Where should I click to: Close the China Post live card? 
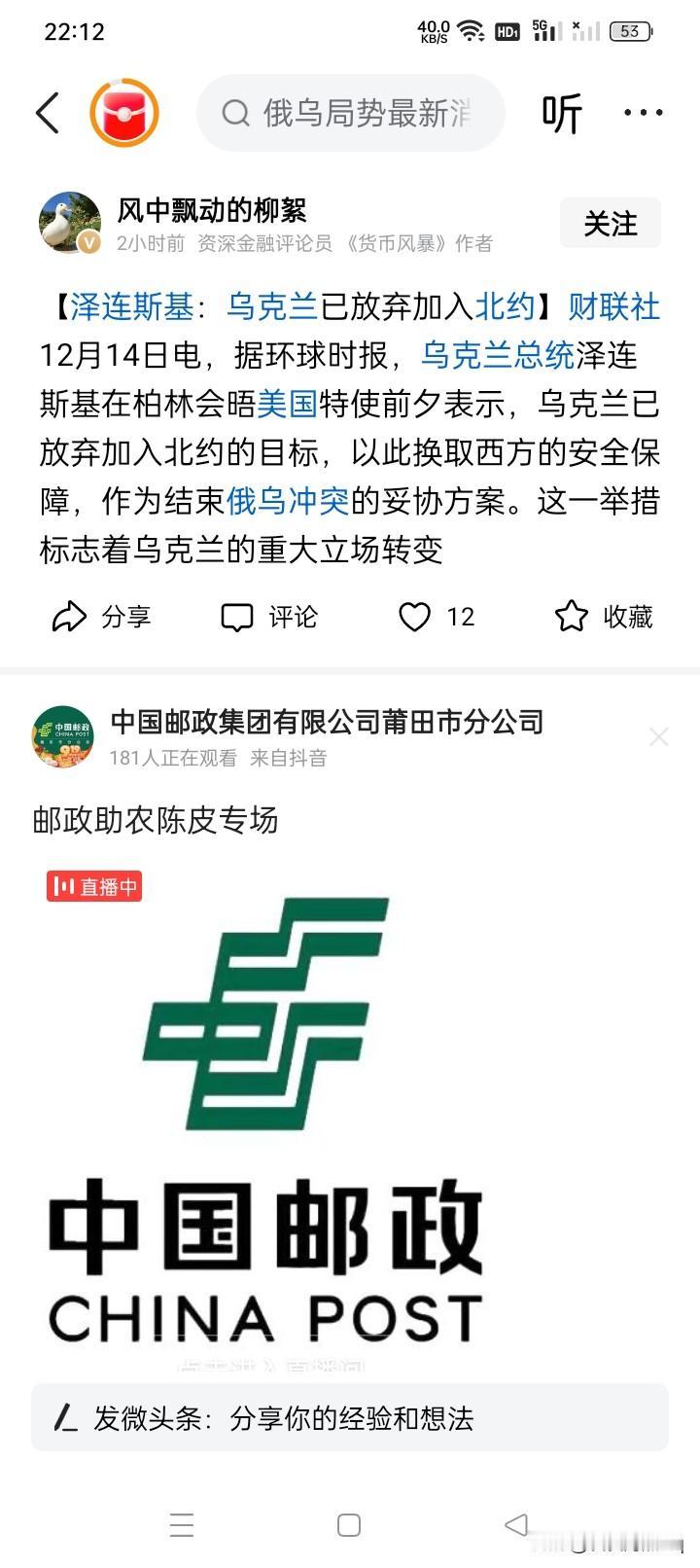pos(659,737)
